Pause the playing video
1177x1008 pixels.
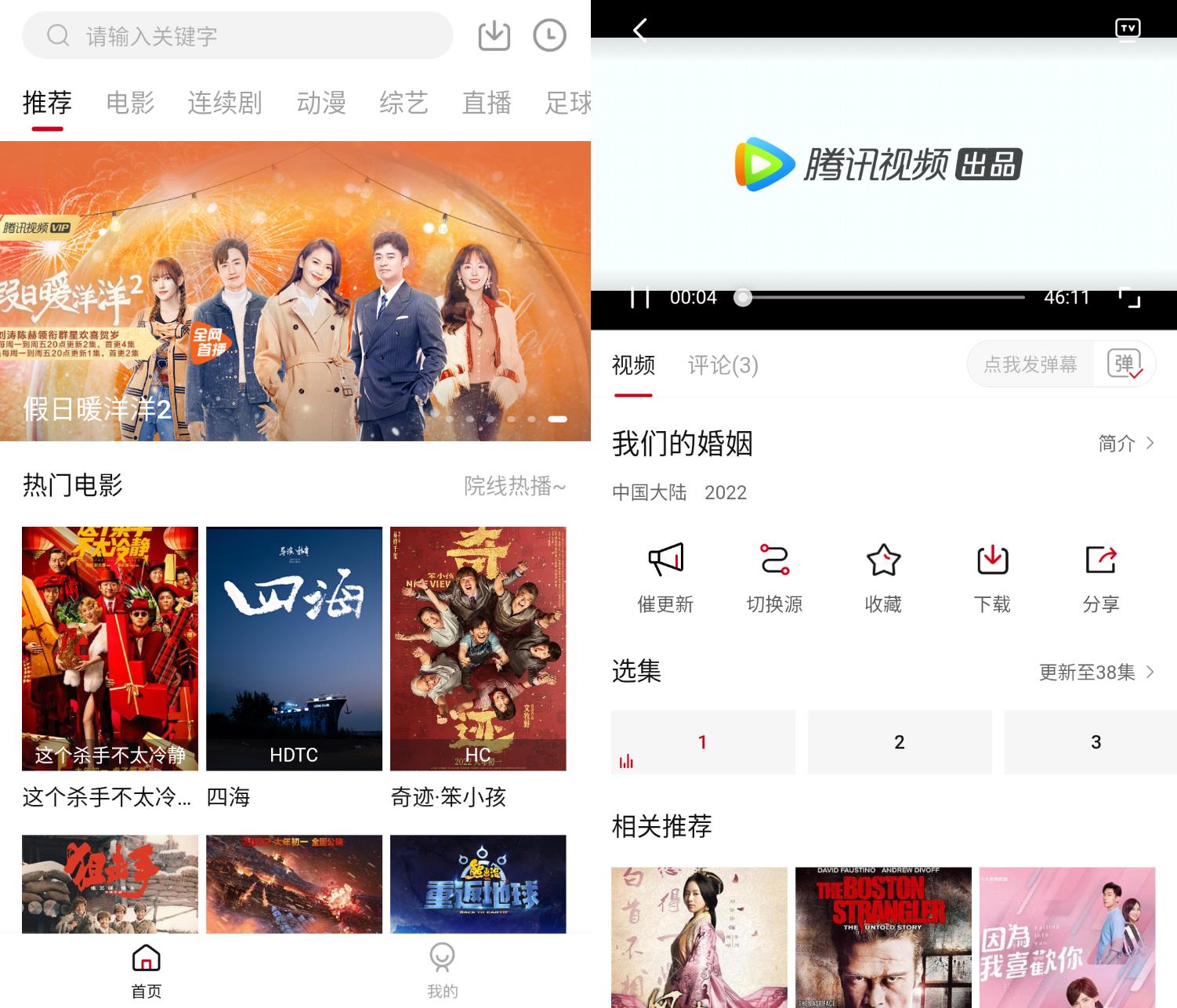click(x=640, y=298)
